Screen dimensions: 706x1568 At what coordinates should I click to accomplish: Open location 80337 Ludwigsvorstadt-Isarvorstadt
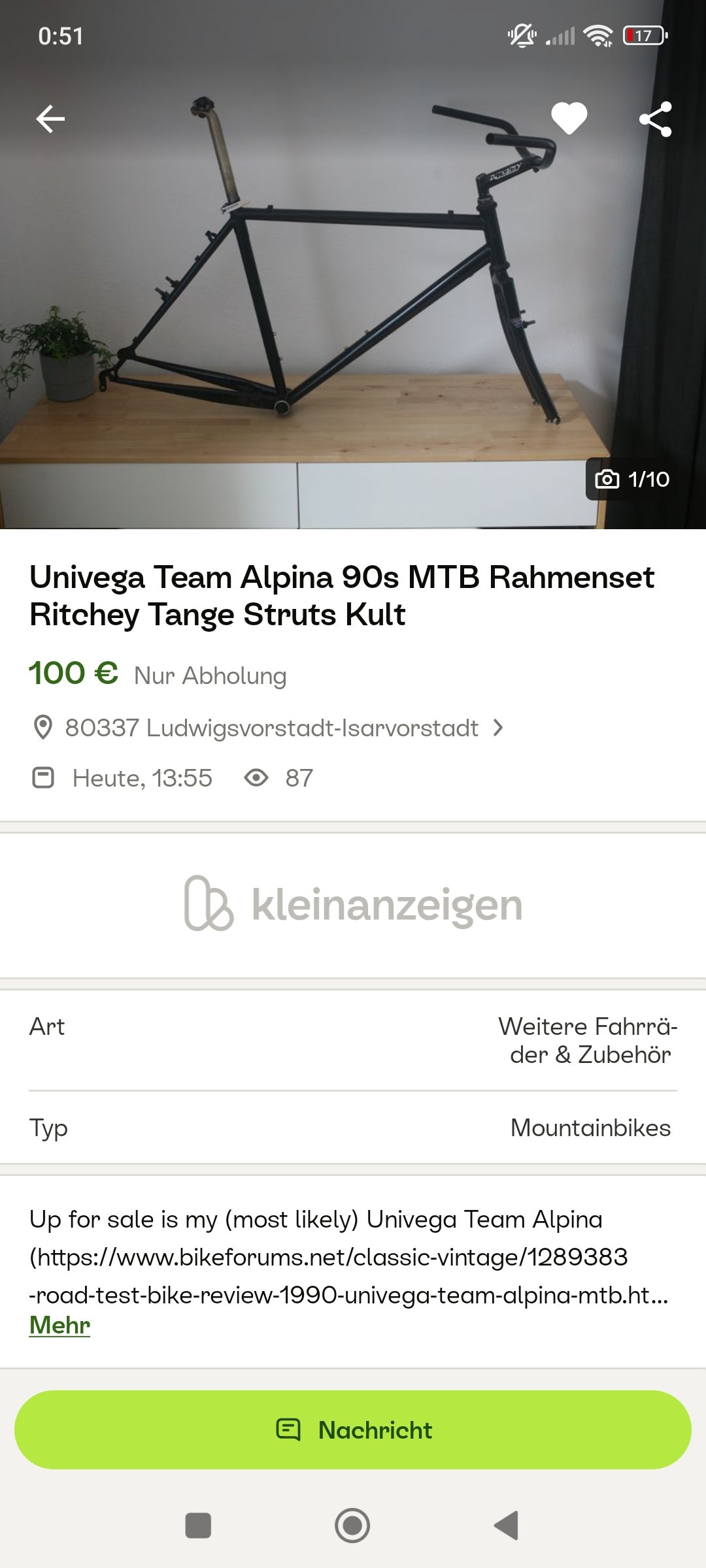coord(271,728)
